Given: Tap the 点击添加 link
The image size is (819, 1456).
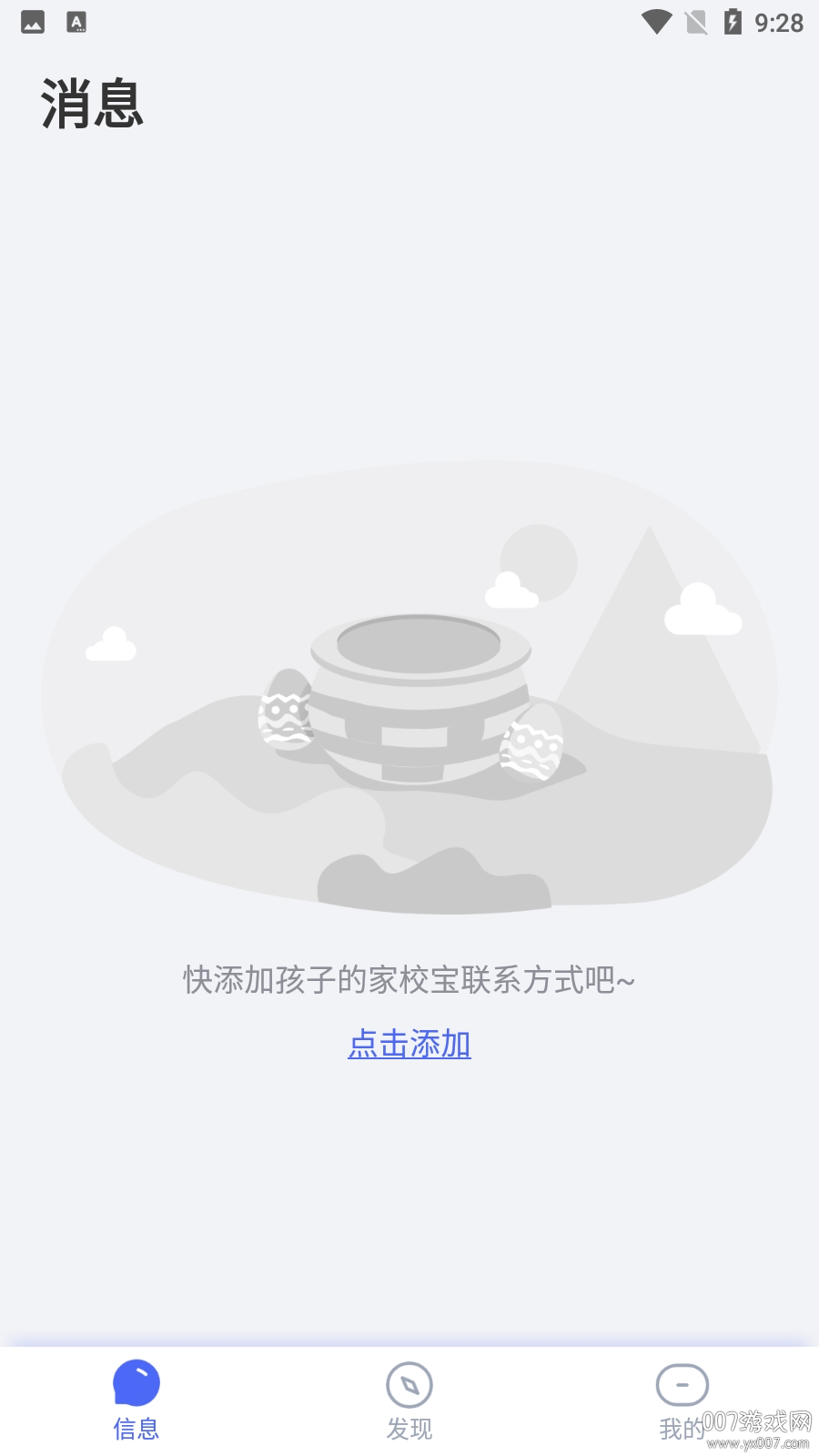Looking at the screenshot, I should point(409,1044).
